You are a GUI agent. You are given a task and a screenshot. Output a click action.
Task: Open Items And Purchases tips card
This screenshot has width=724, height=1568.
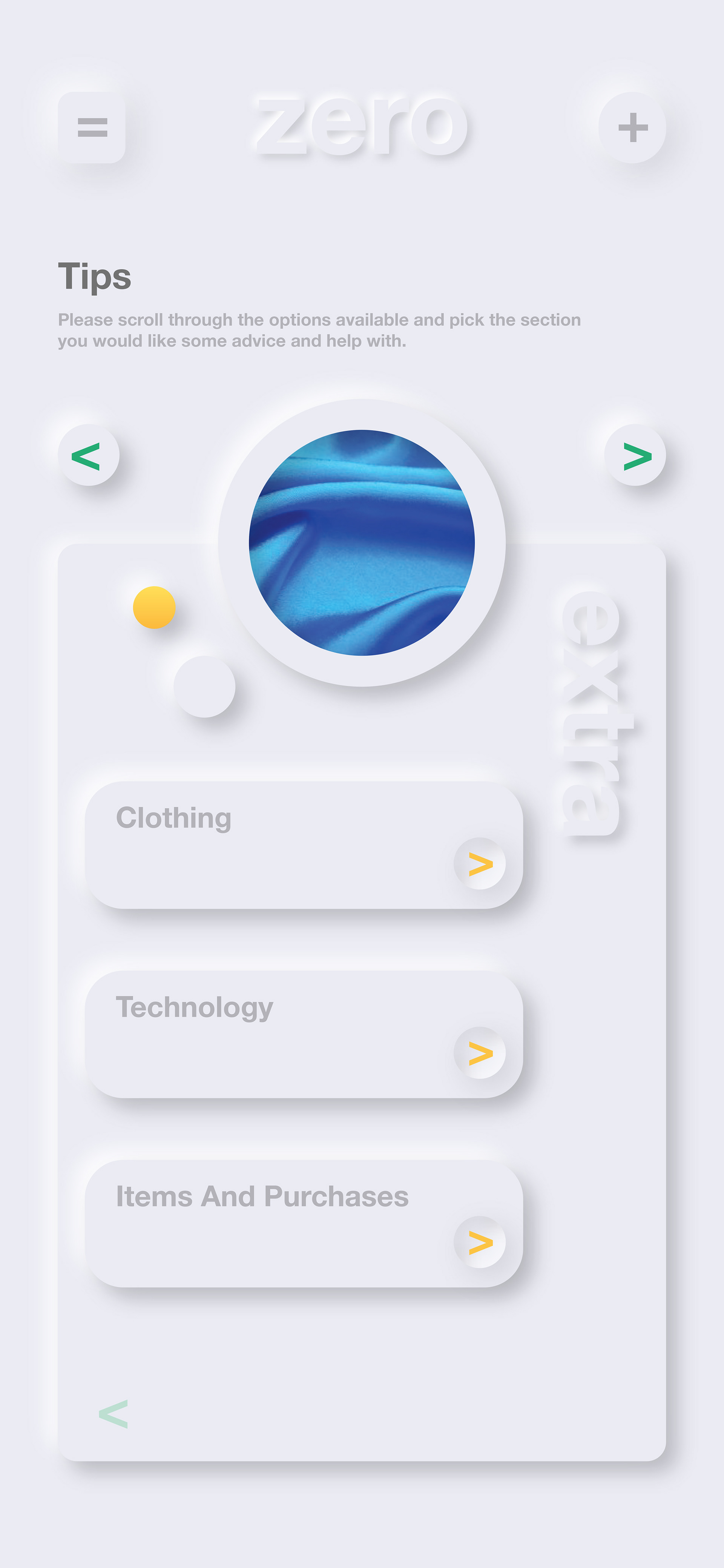[479, 1242]
